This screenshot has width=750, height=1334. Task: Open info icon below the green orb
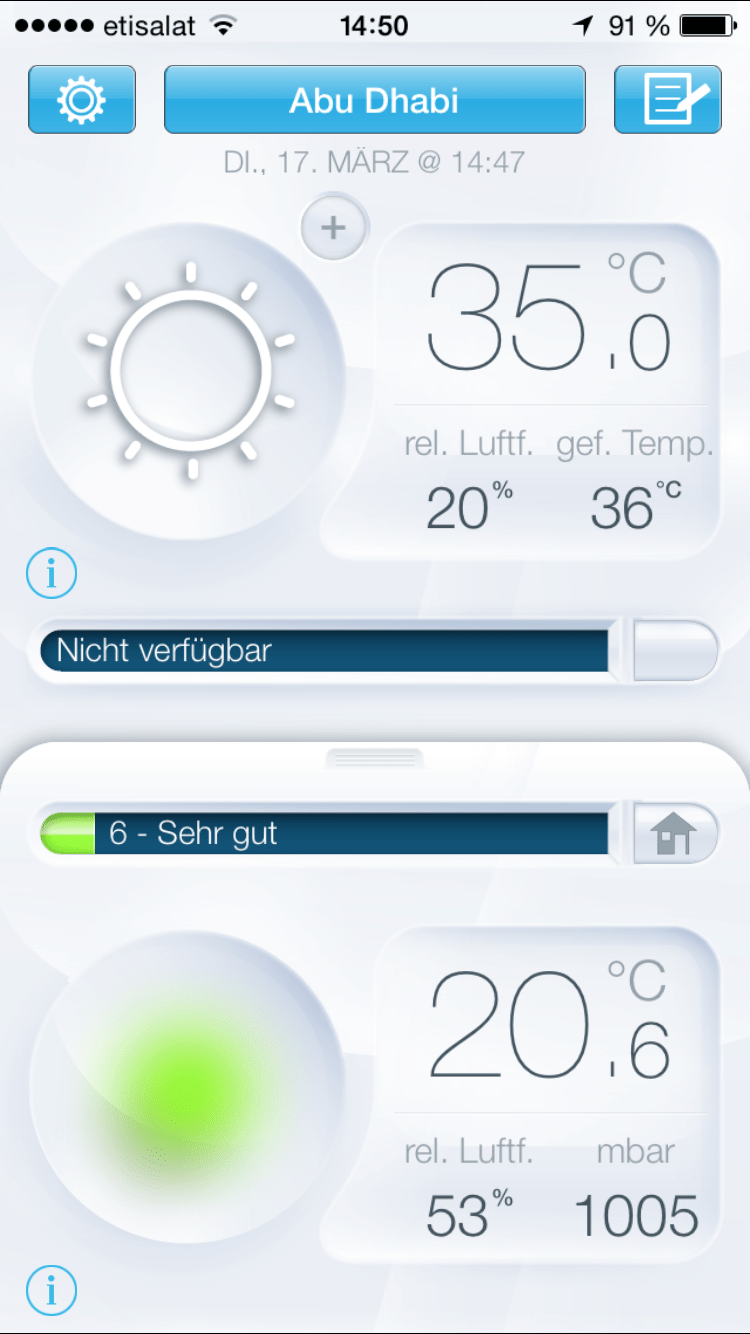click(x=51, y=1291)
